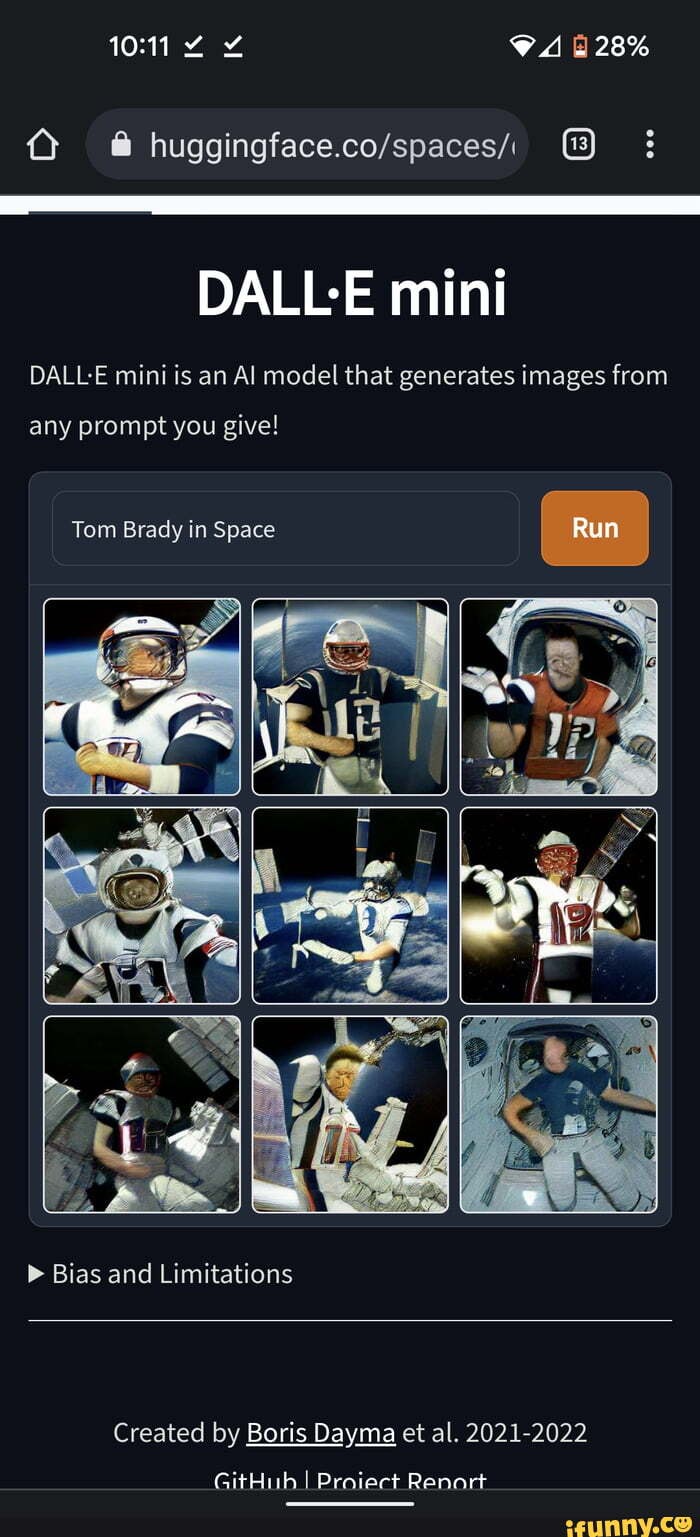
Task: Edit the 'Tom Brady in Space' prompt field
Action: click(x=285, y=529)
